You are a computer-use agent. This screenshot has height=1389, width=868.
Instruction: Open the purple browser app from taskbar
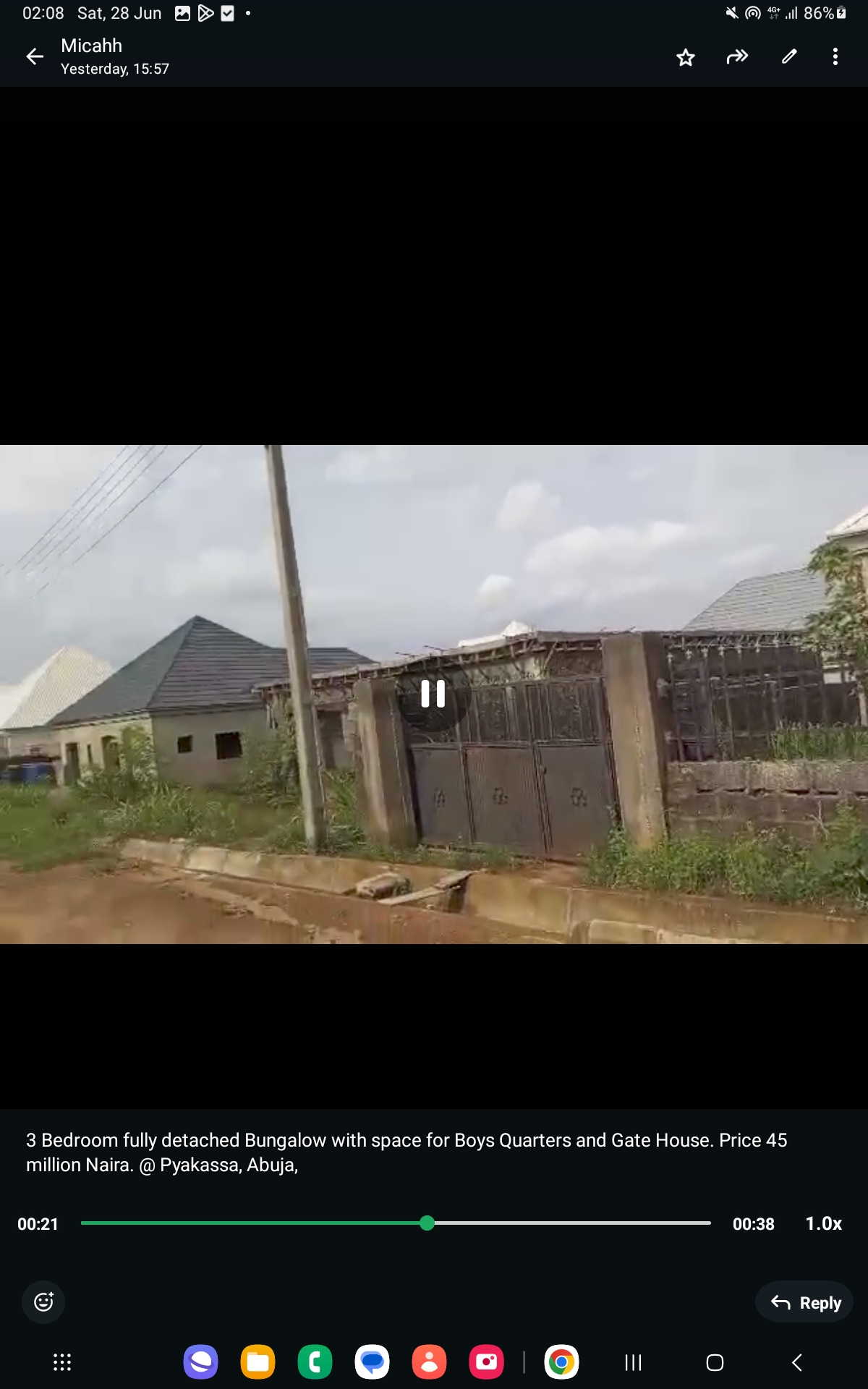(201, 1362)
